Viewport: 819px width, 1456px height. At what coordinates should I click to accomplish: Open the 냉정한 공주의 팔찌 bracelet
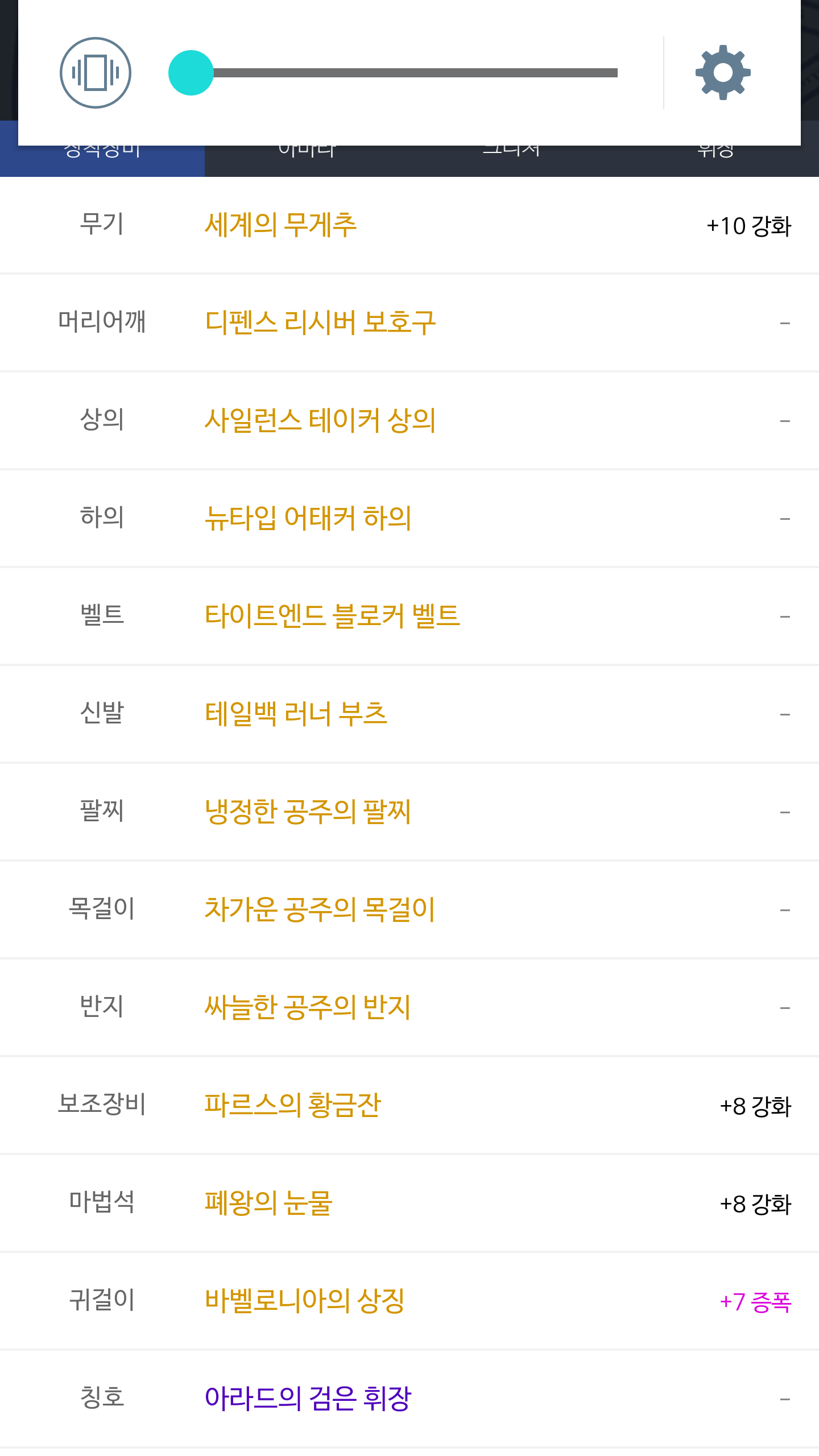409,812
